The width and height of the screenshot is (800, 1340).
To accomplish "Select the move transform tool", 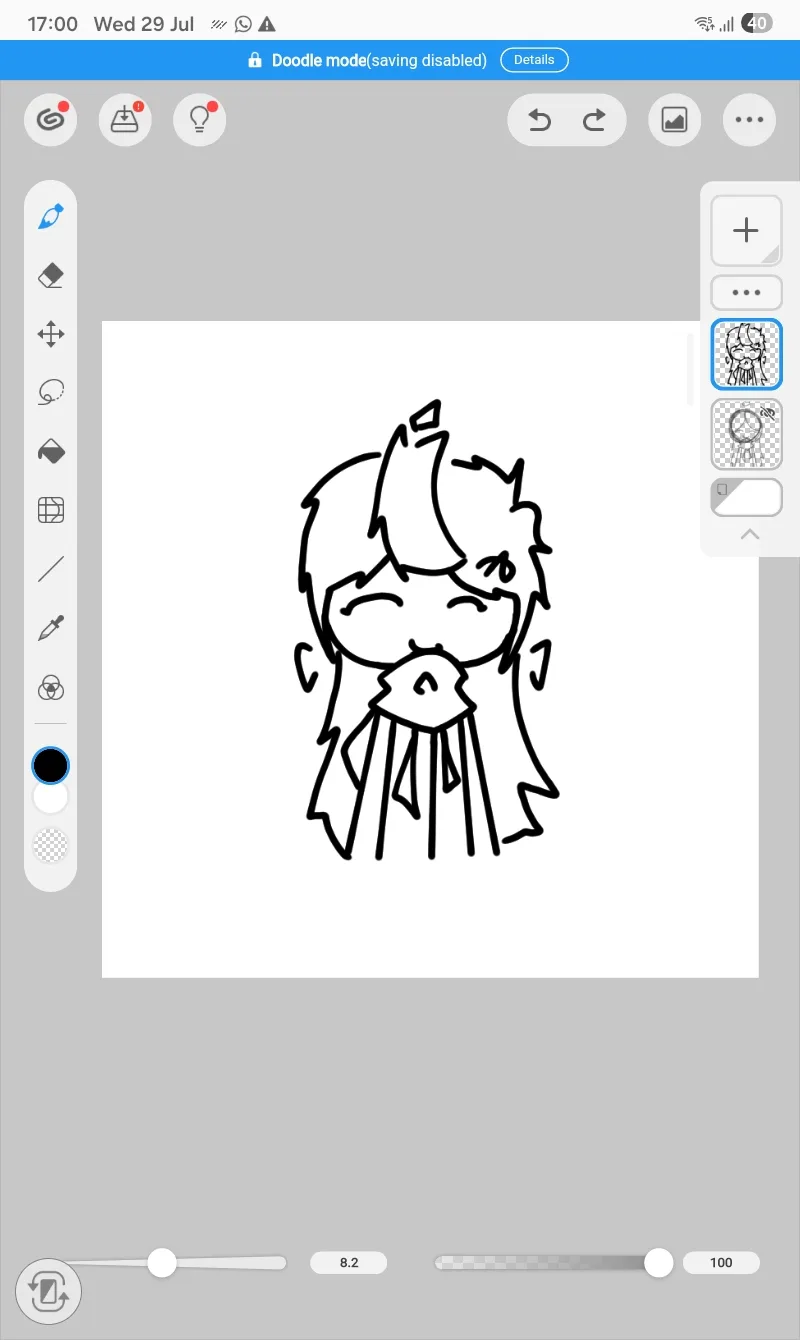I will click(x=51, y=334).
